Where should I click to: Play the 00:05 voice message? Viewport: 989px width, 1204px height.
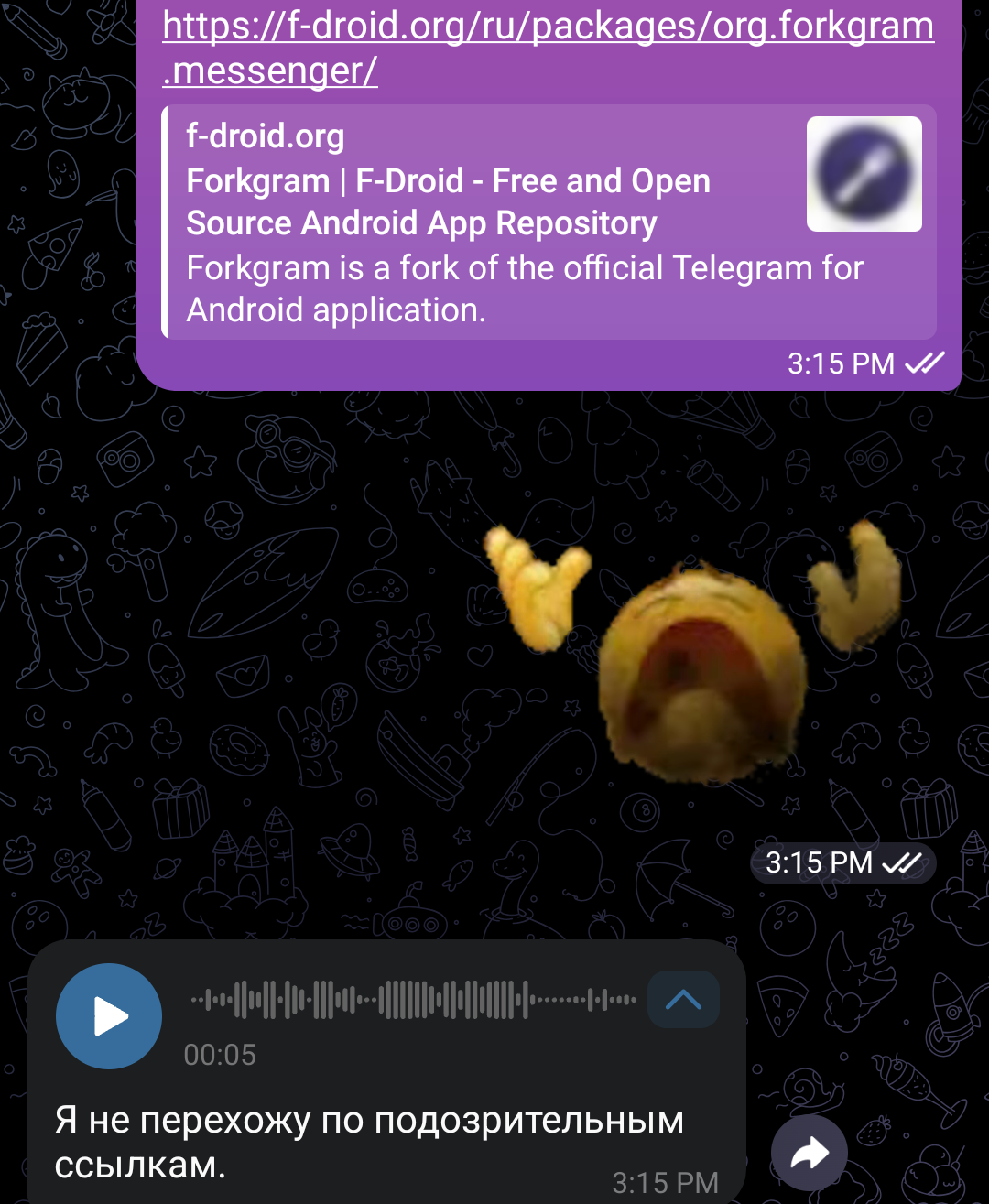pos(109,1016)
